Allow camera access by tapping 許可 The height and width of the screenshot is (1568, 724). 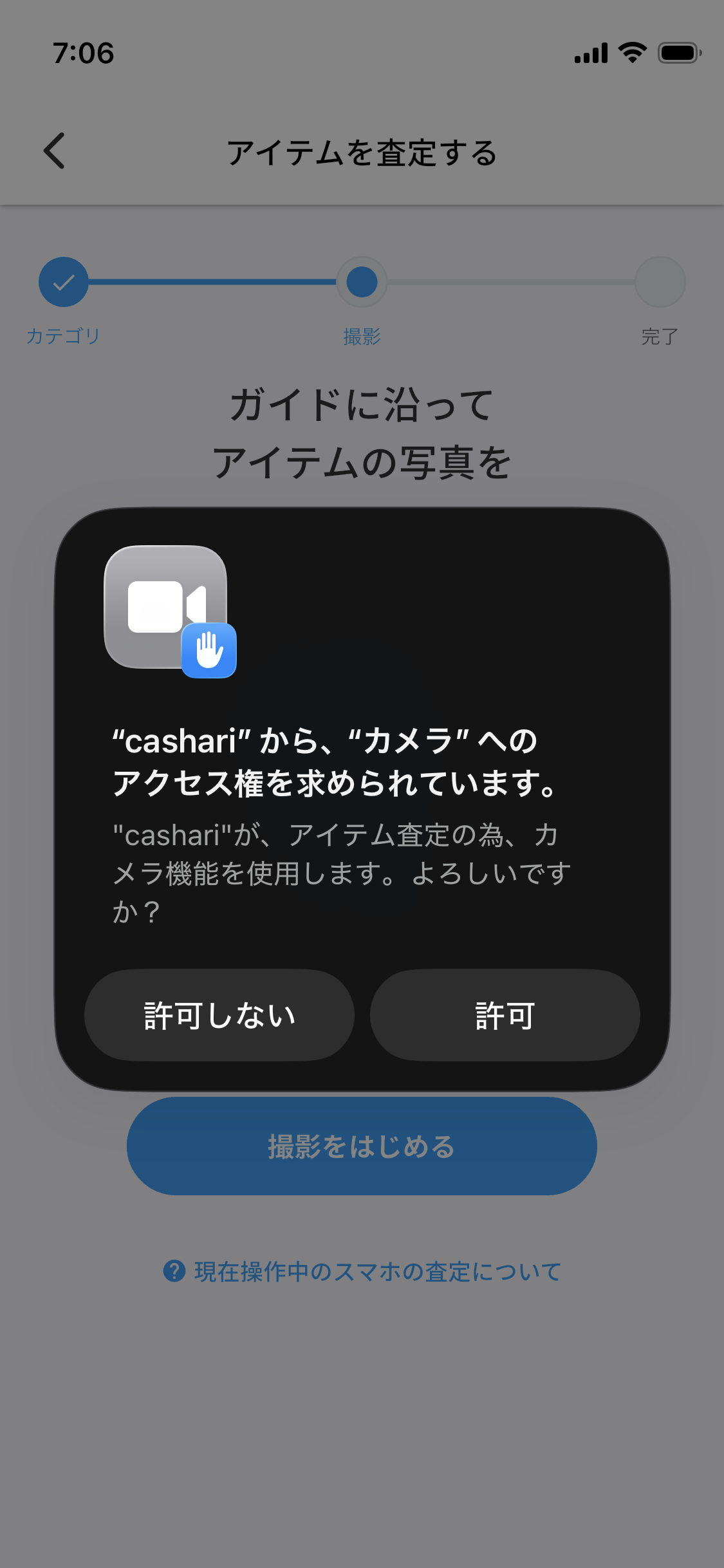pos(505,1014)
